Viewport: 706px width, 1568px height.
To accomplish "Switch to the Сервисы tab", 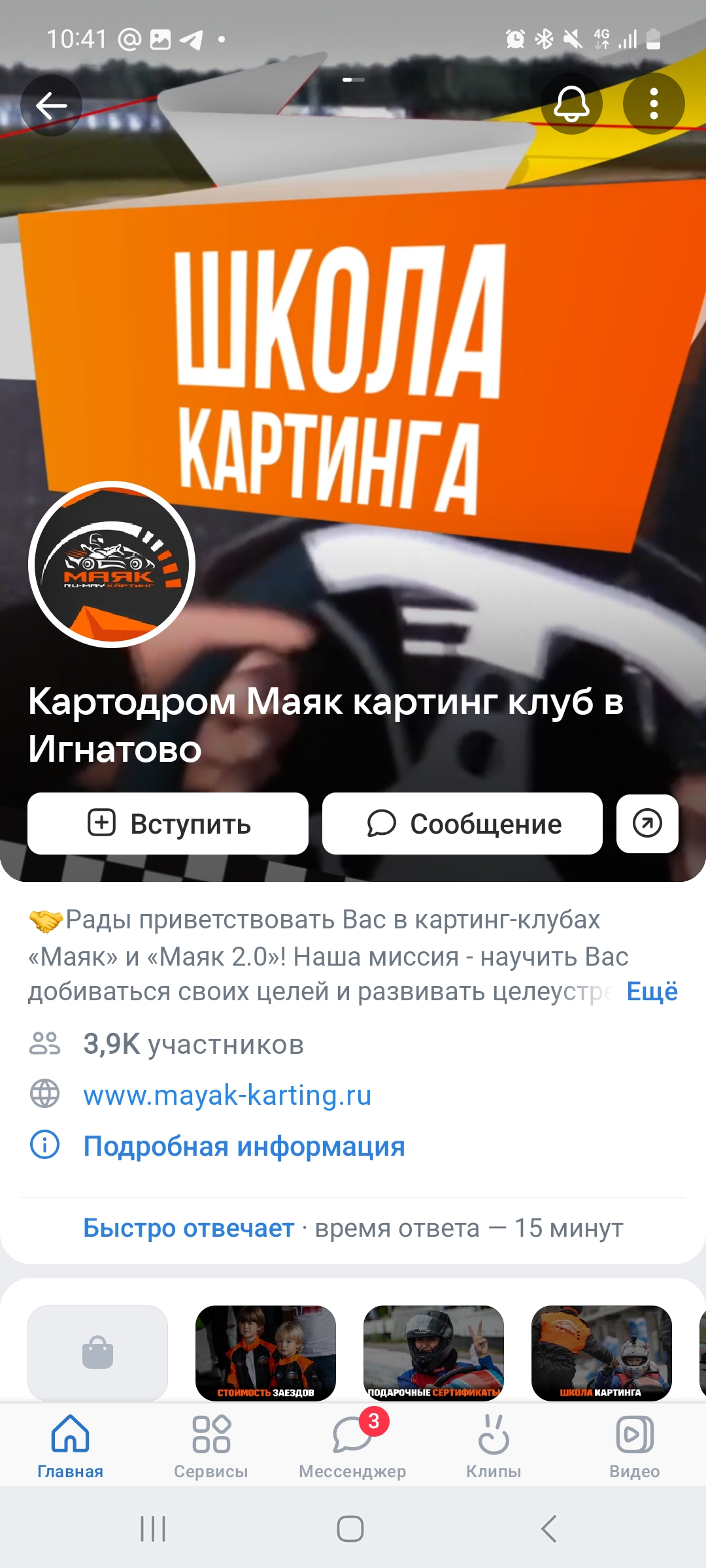I will pyautogui.click(x=211, y=1446).
